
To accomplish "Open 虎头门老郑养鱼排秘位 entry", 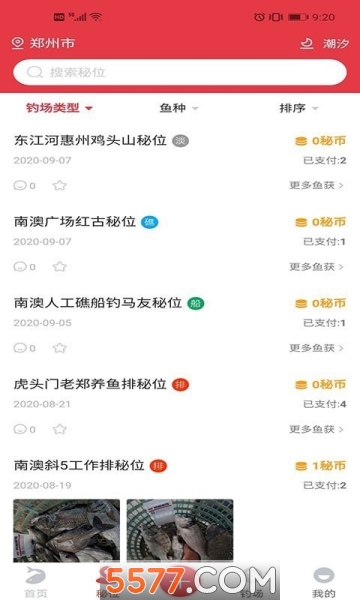I will coord(90,384).
